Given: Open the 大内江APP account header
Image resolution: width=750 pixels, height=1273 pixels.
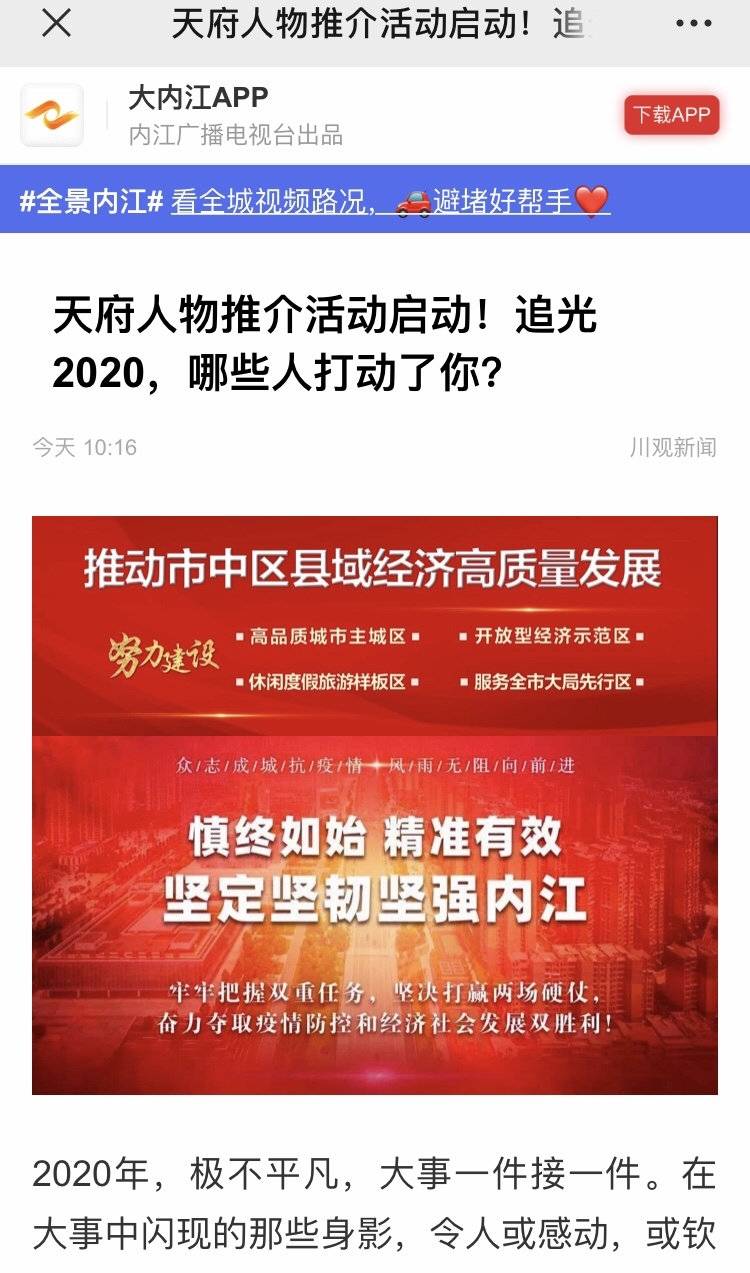Looking at the screenshot, I should (x=198, y=98).
